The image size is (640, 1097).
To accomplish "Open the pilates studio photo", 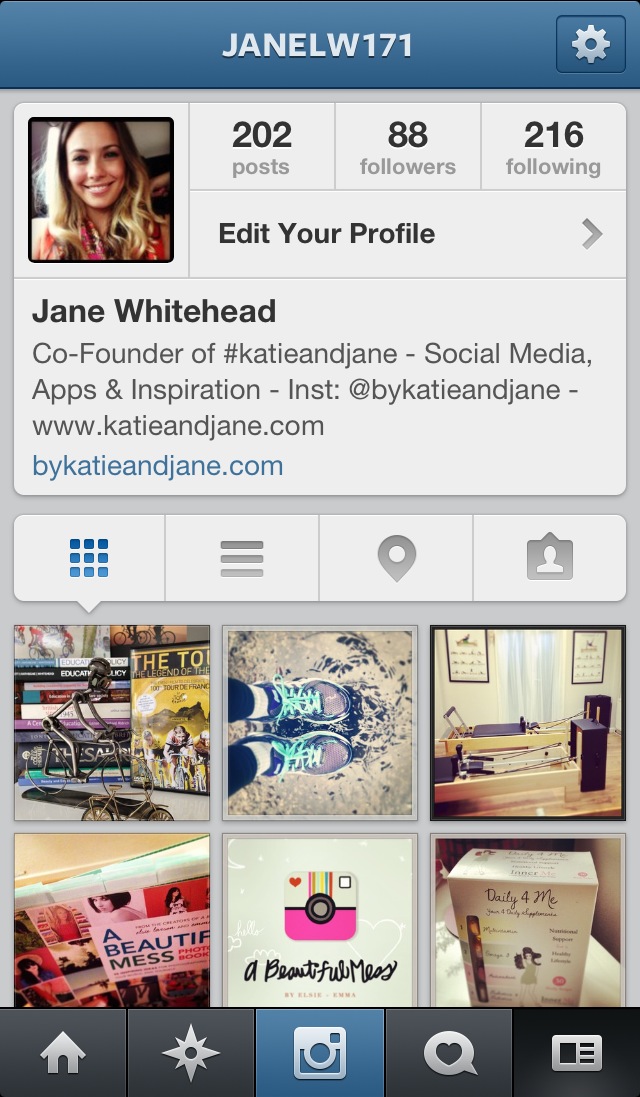I will point(528,723).
